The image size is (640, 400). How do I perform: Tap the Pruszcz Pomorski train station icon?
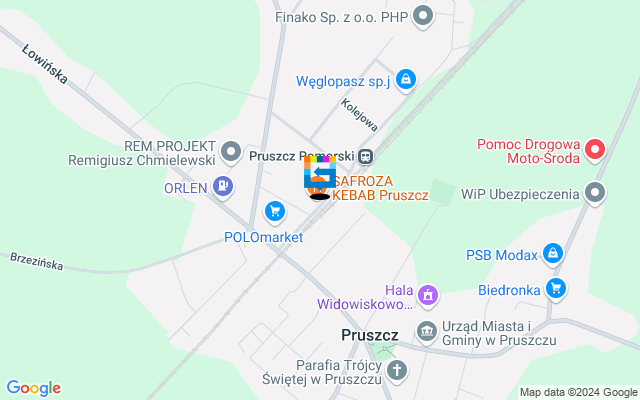pos(366,156)
